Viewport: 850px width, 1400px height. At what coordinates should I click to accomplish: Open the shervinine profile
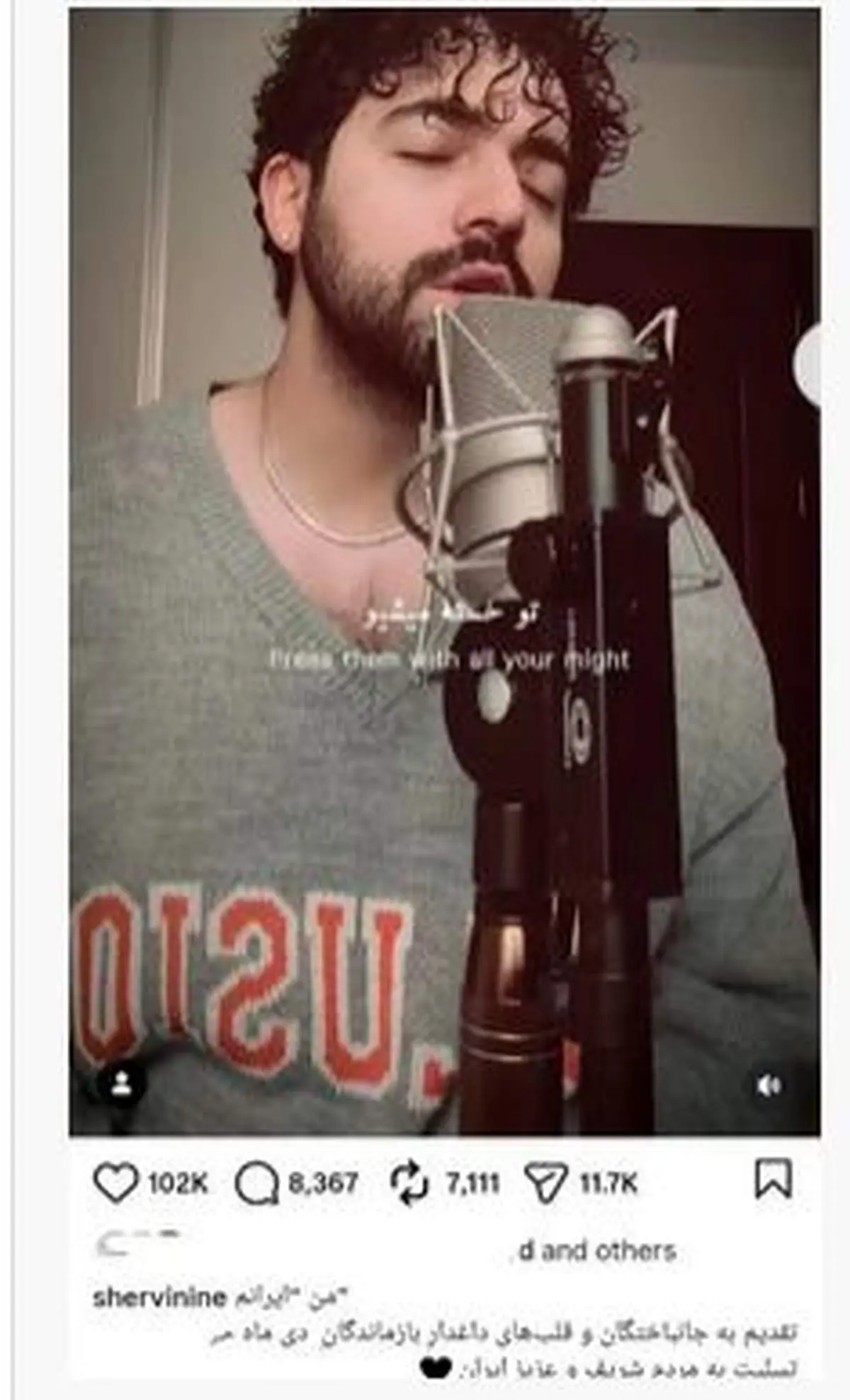click(159, 1298)
